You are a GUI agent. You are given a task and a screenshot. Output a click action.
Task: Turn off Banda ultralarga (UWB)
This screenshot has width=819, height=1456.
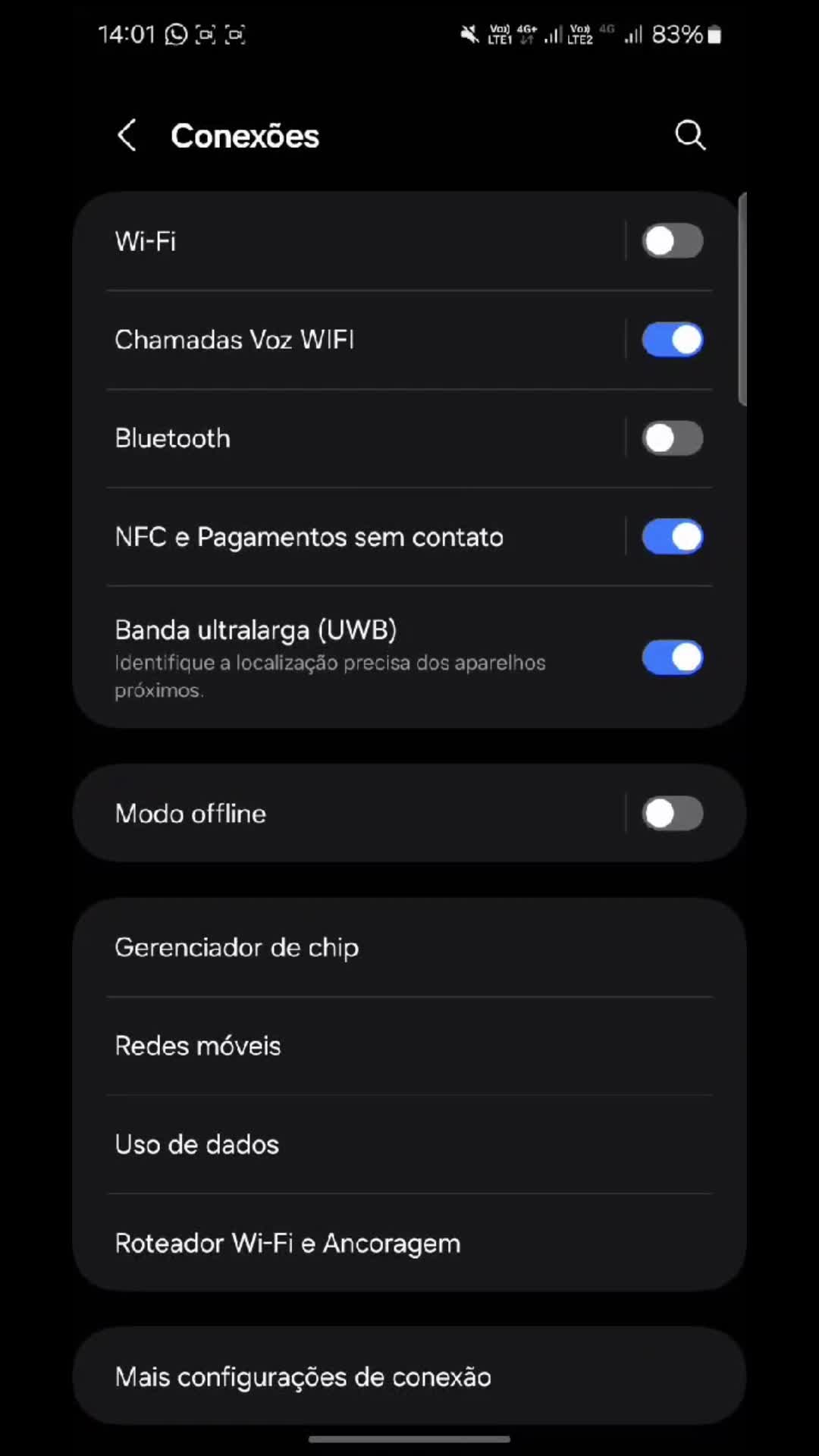672,657
